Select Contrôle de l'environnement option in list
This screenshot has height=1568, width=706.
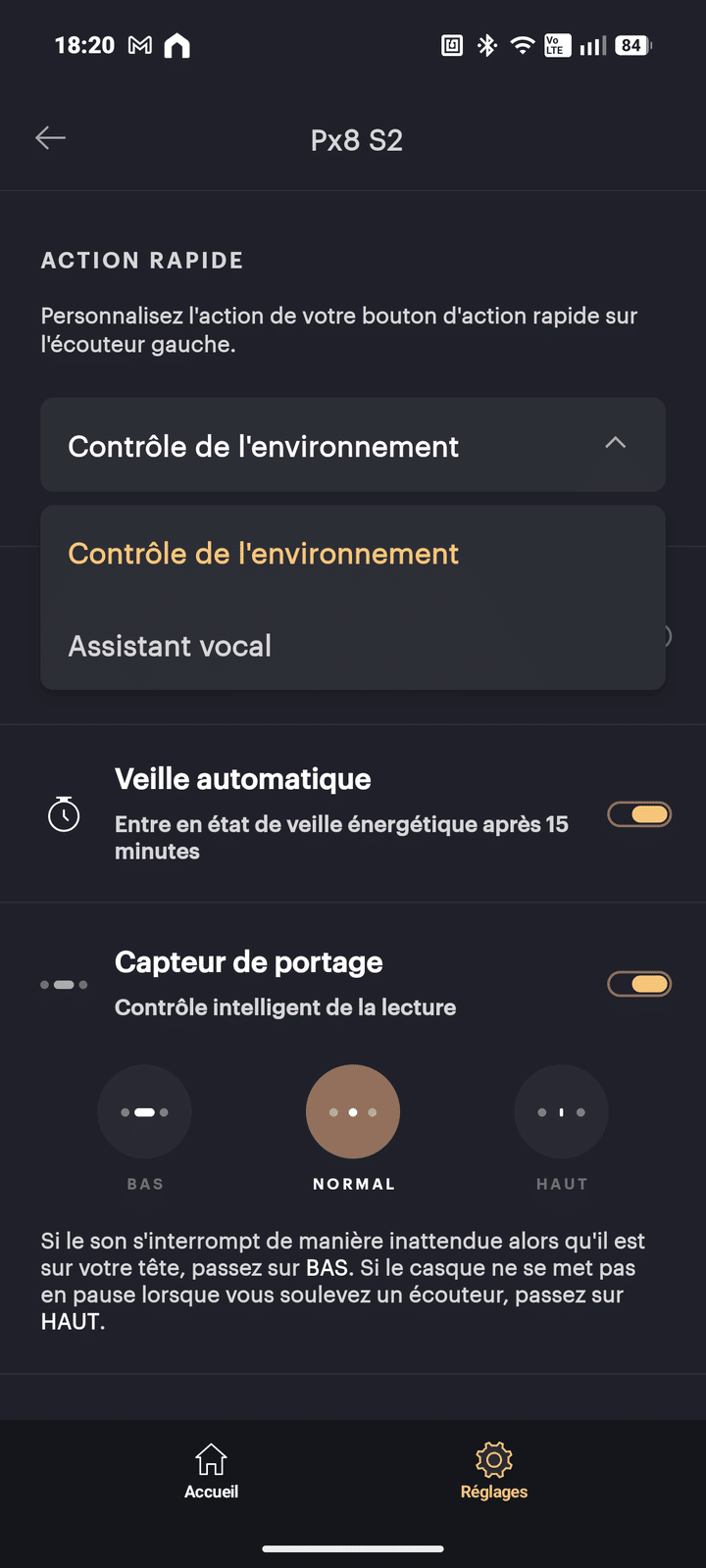click(263, 554)
